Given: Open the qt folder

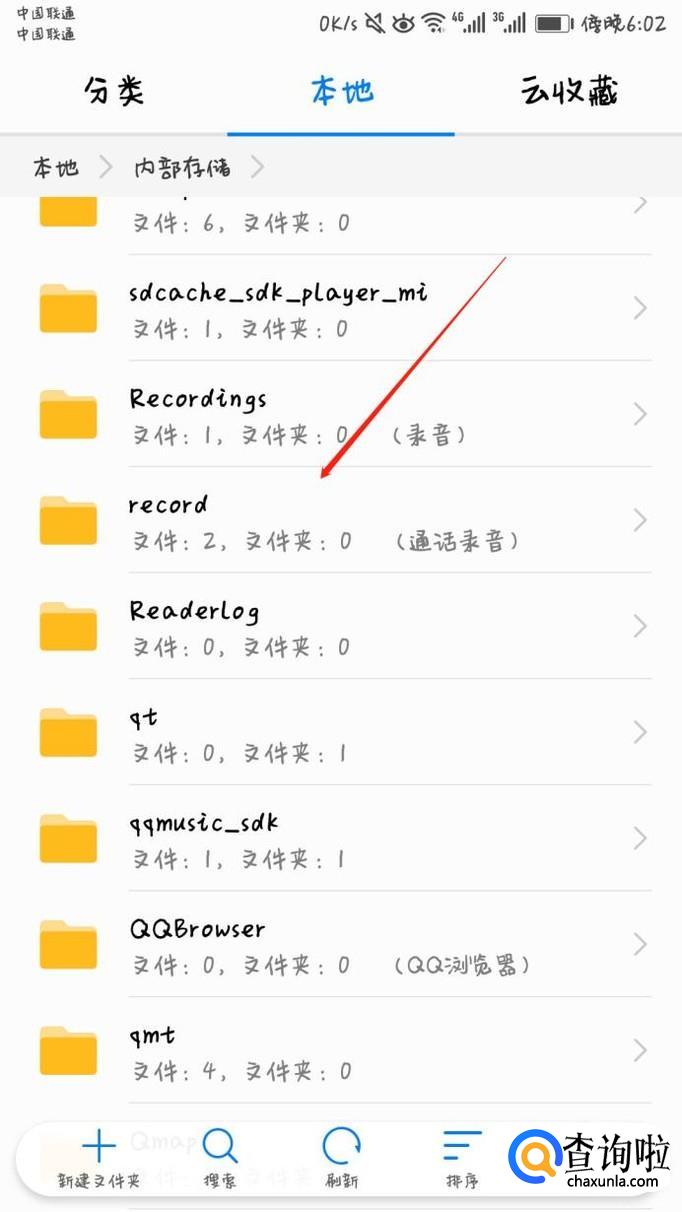Looking at the screenshot, I should (340, 732).
